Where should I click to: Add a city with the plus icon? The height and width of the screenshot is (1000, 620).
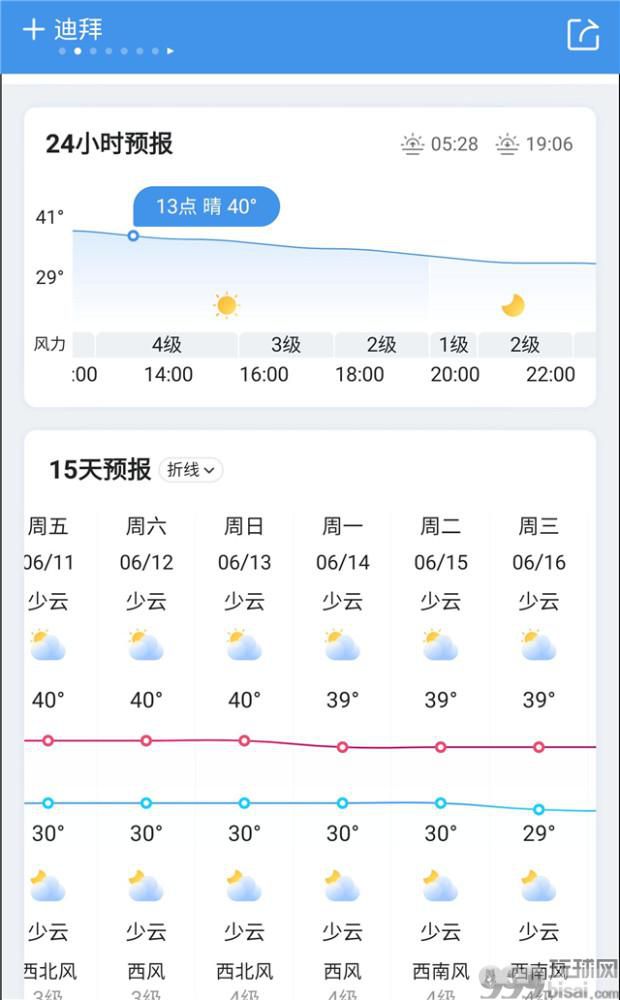coord(33,30)
